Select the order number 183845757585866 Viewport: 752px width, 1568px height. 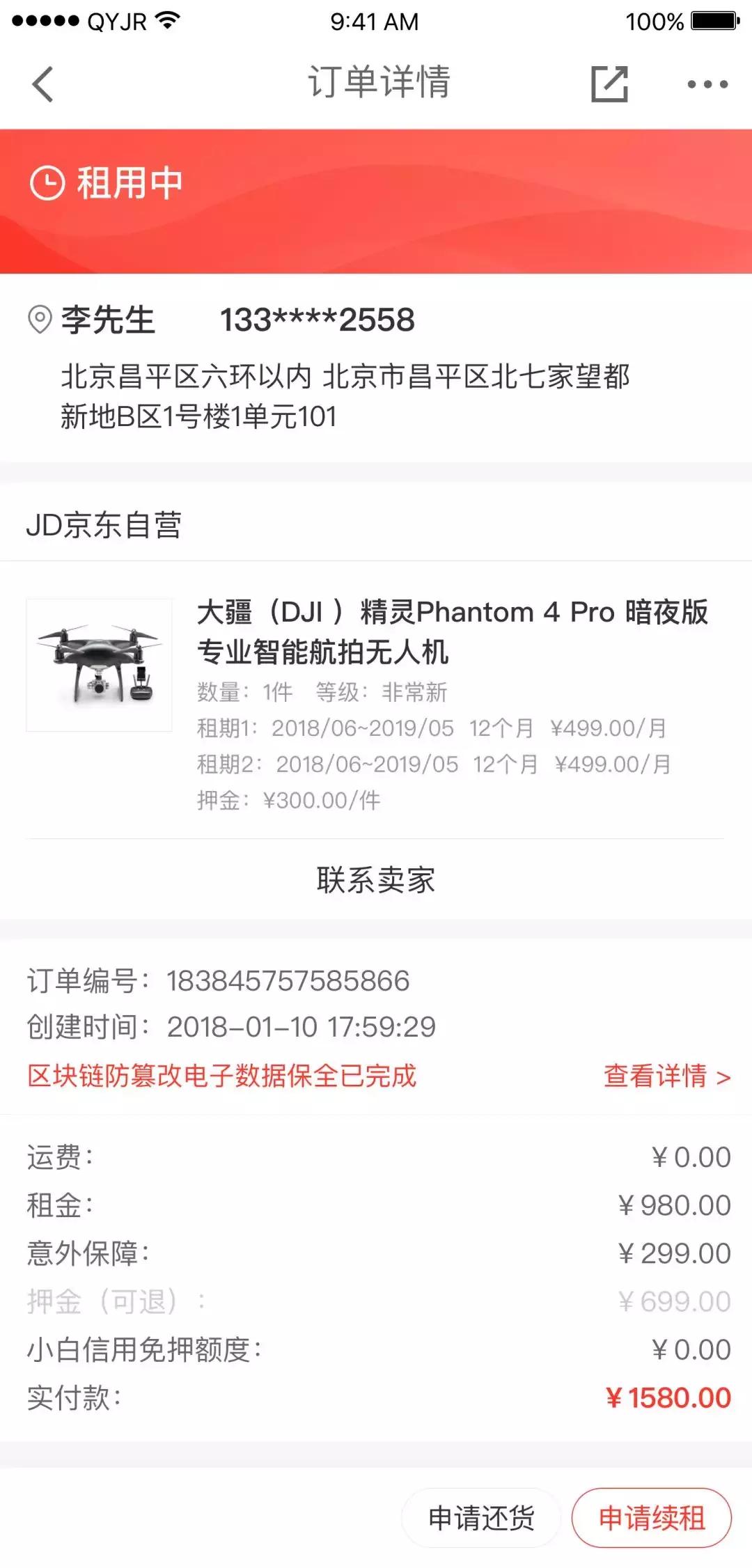(x=289, y=980)
